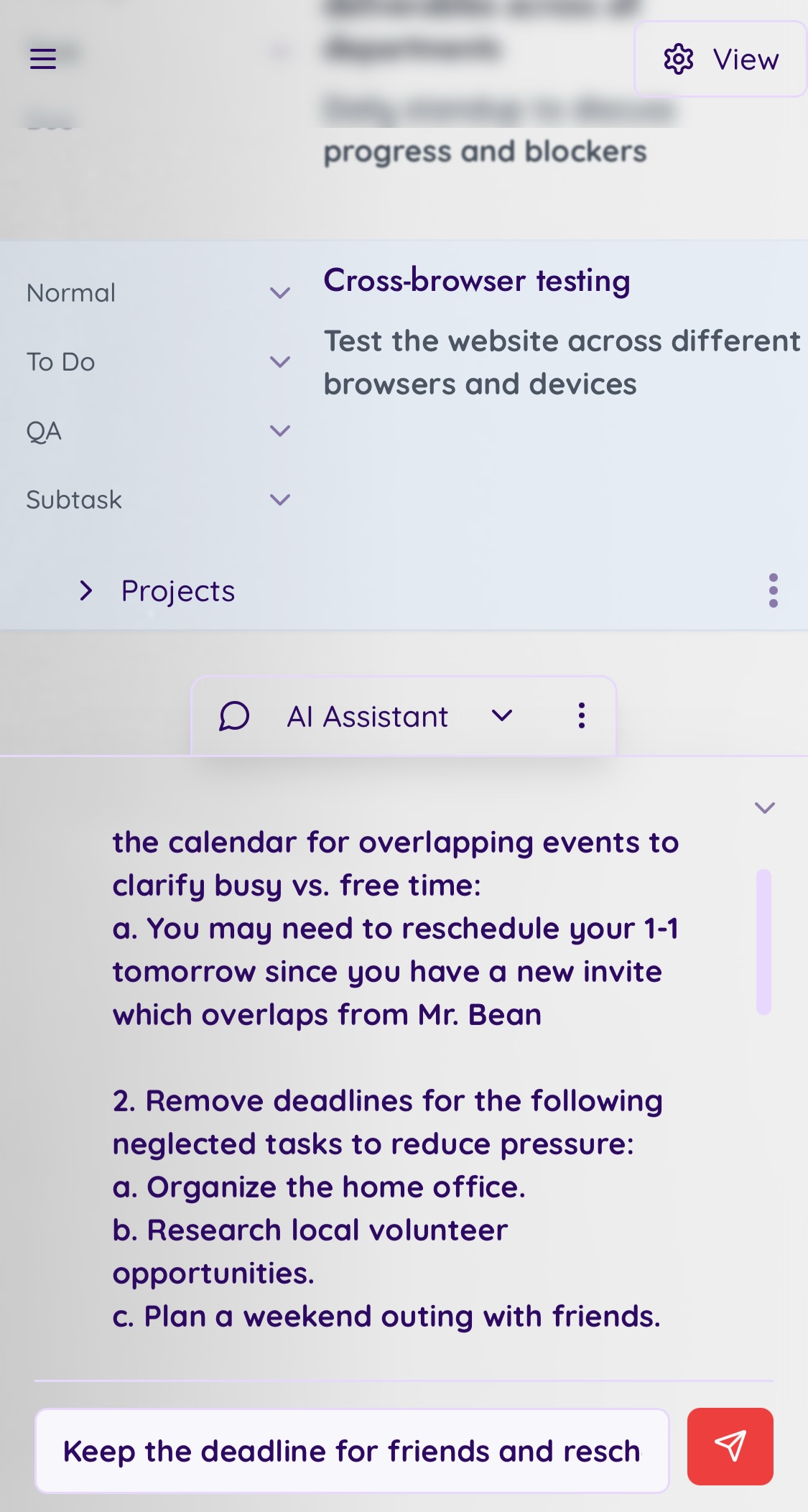
Task: Expand the Projects section
Action: 86,591
